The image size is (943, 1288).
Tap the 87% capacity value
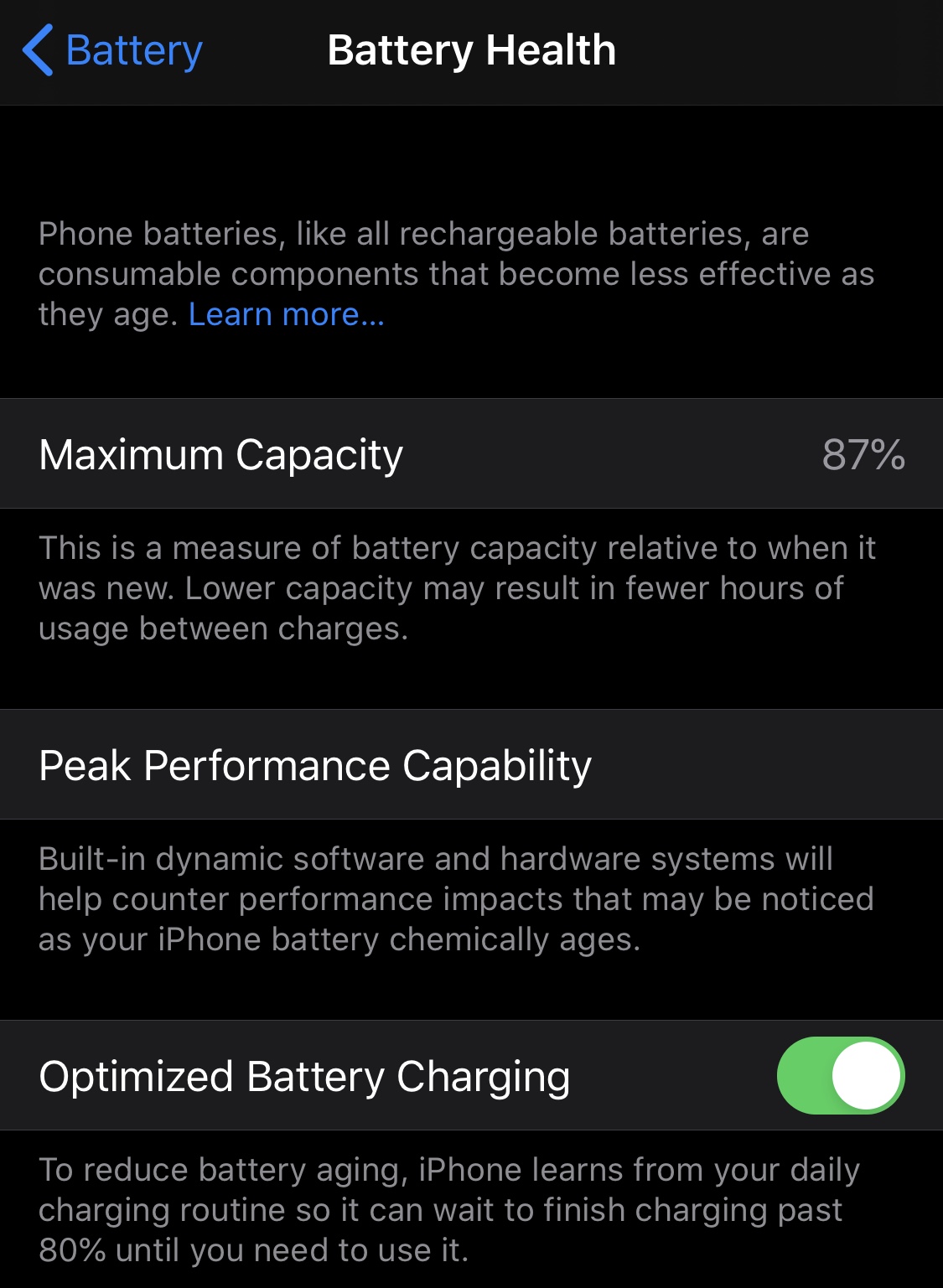863,453
